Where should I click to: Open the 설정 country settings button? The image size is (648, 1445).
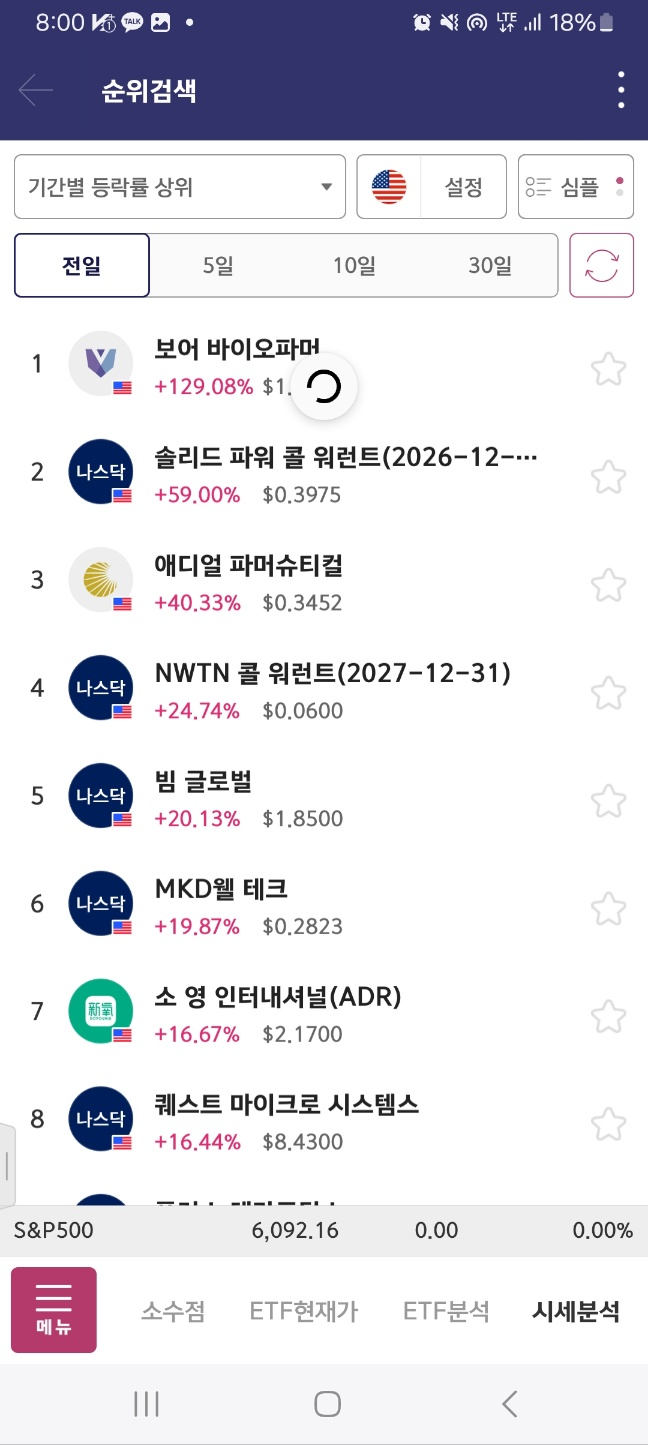coord(432,187)
